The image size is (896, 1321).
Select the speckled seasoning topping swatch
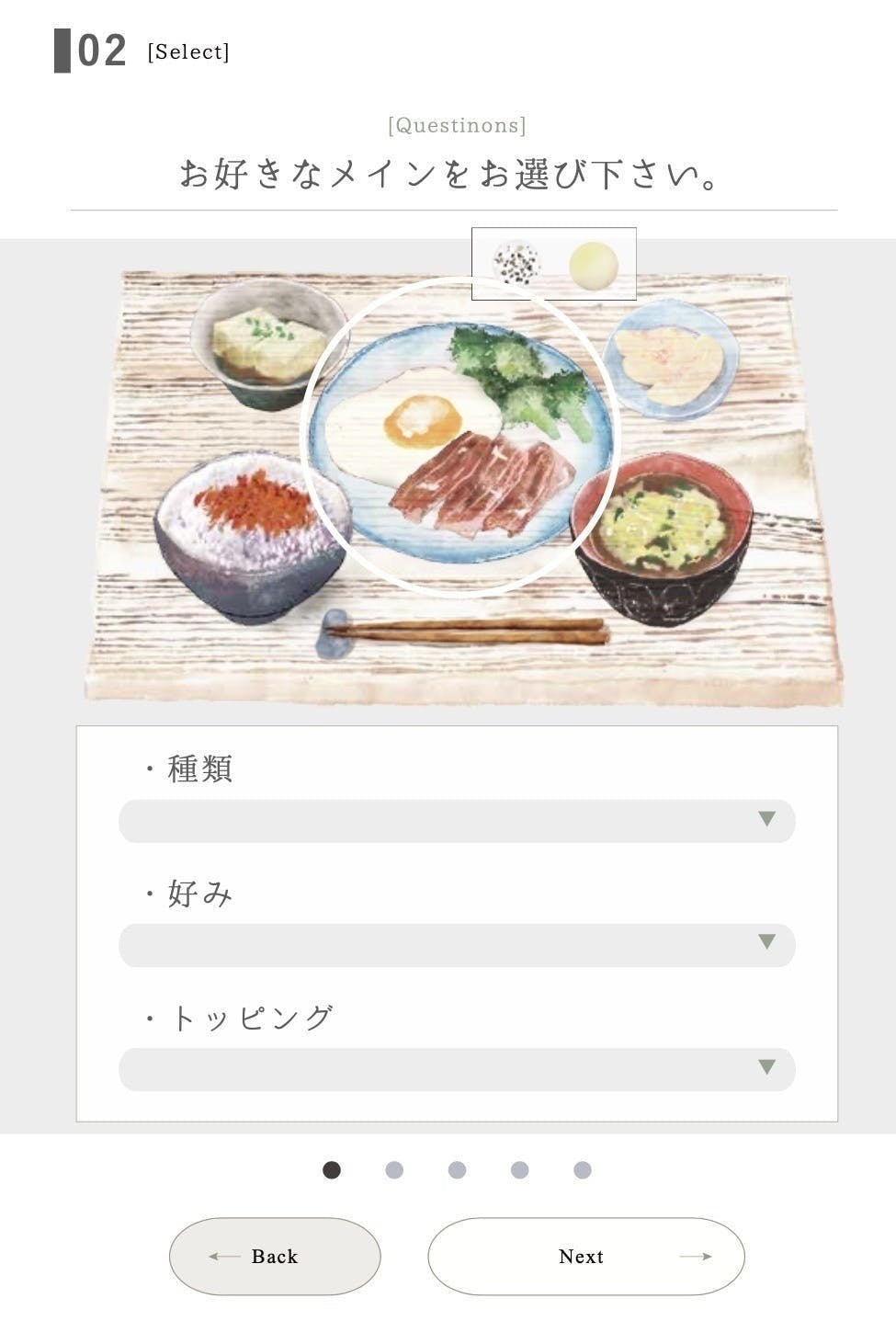pos(516,264)
